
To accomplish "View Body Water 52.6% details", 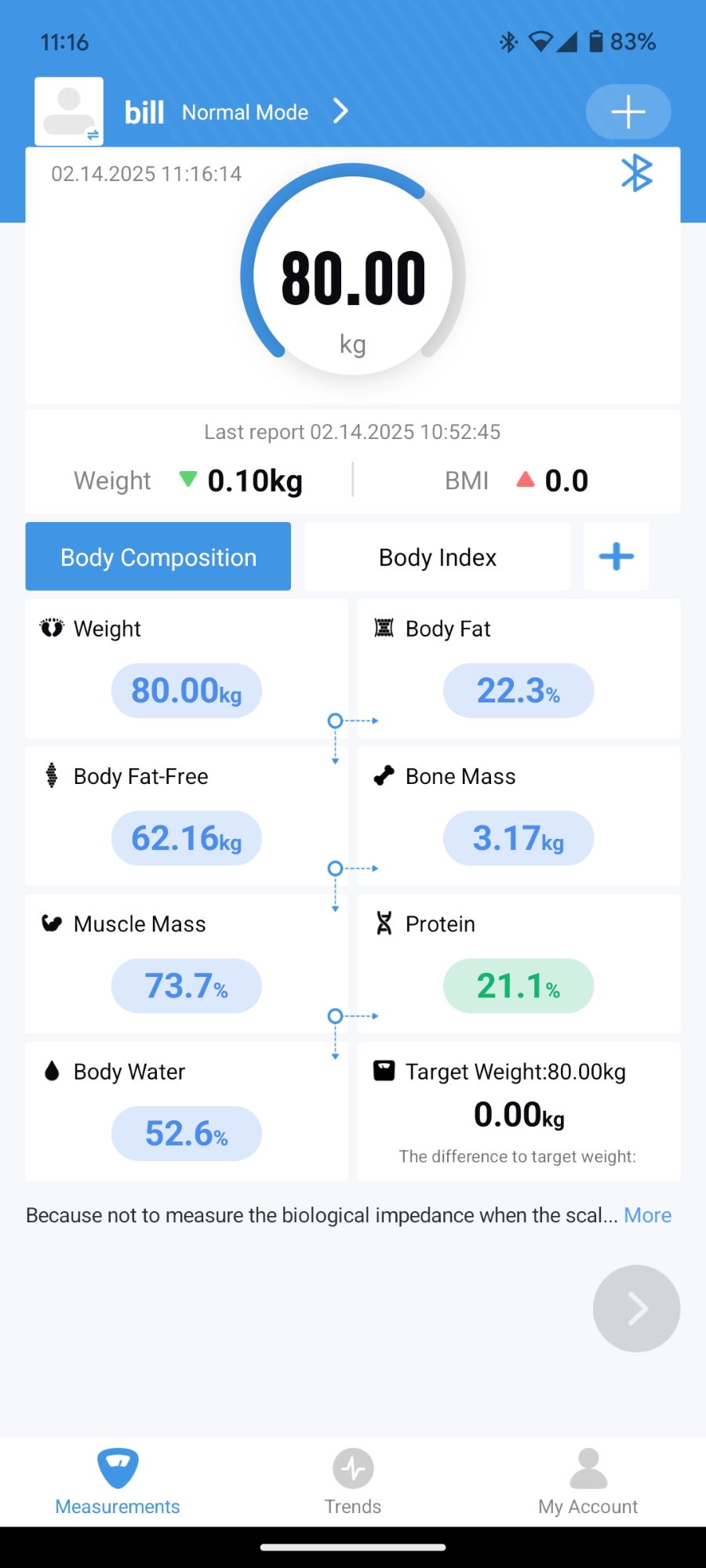I will 186,1111.
